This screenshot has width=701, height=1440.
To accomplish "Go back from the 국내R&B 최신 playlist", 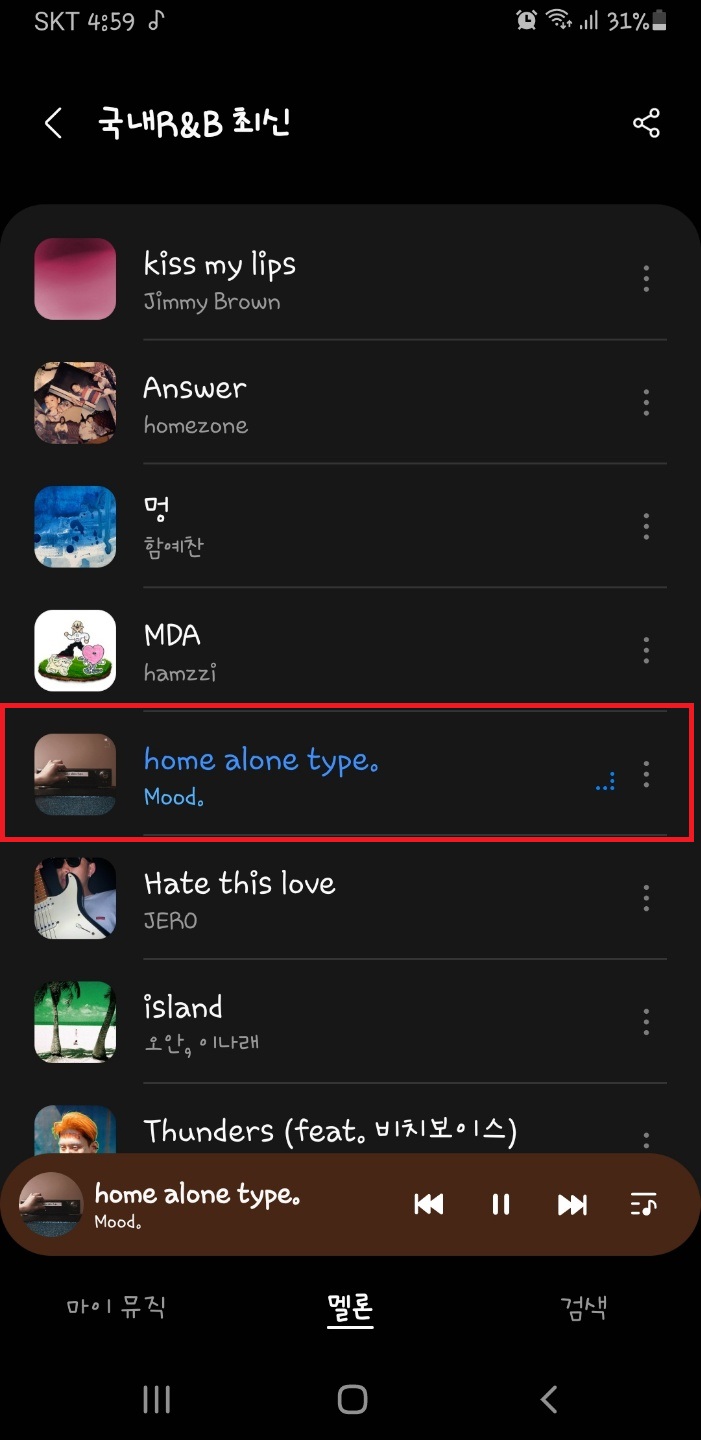I will 54,124.
